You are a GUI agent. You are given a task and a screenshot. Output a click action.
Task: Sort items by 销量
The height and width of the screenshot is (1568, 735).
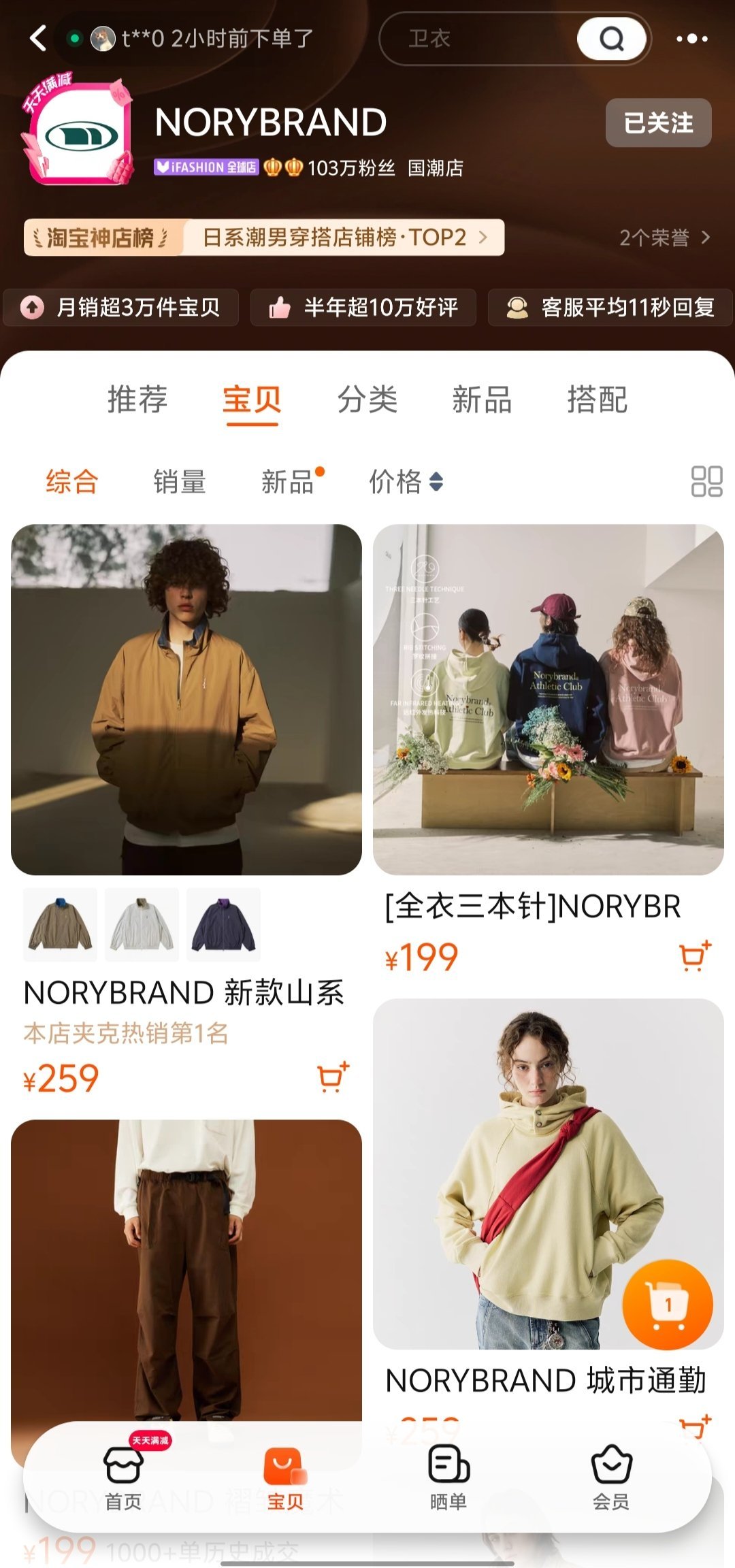(x=179, y=482)
